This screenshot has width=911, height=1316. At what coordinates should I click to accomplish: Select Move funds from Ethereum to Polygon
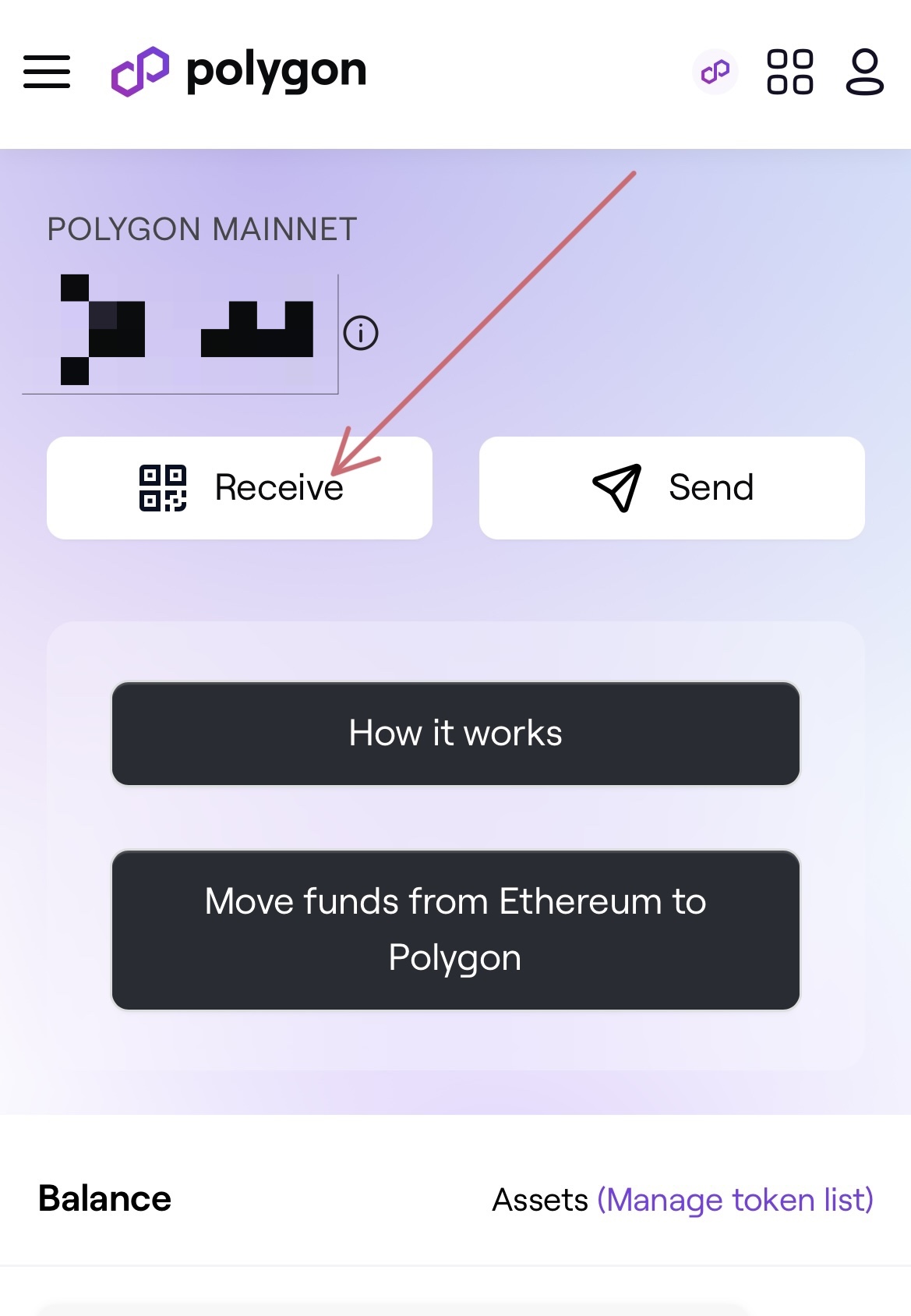[456, 930]
